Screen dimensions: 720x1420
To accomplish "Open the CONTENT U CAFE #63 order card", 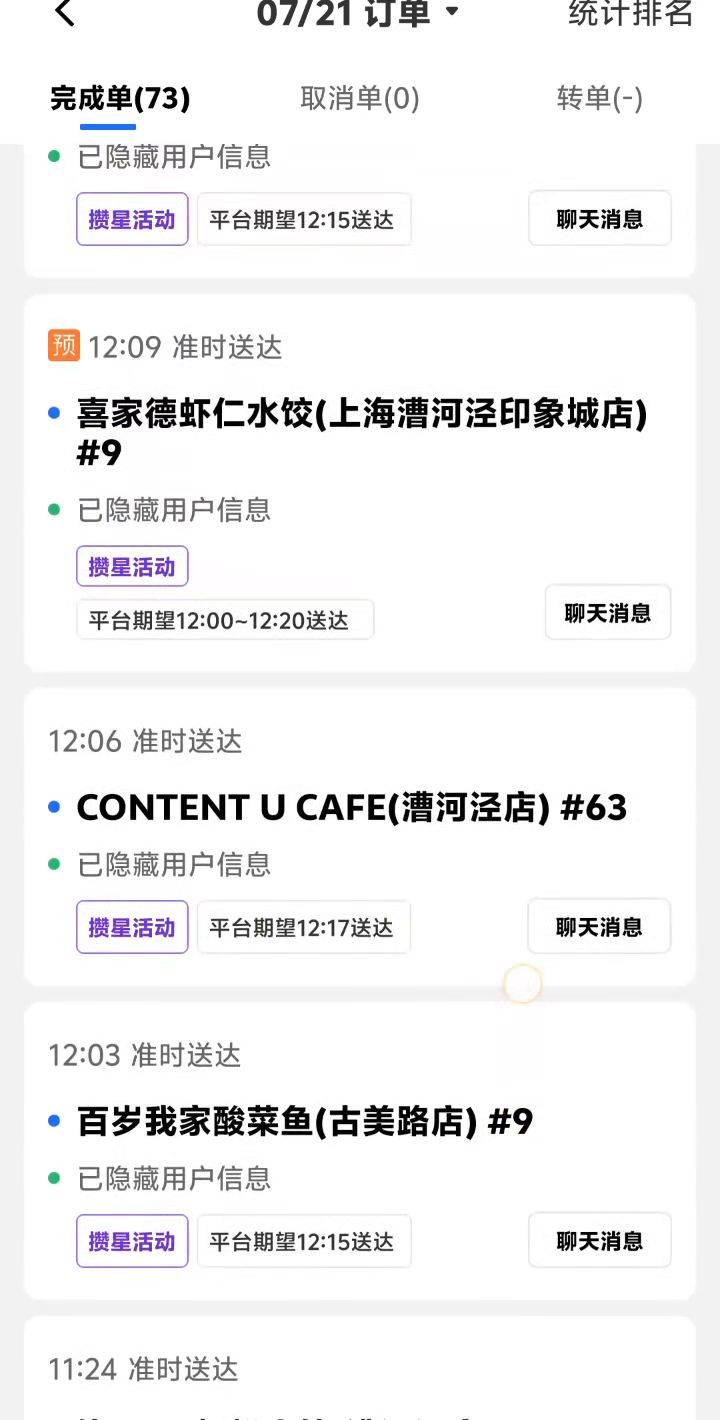I will pyautogui.click(x=352, y=808).
